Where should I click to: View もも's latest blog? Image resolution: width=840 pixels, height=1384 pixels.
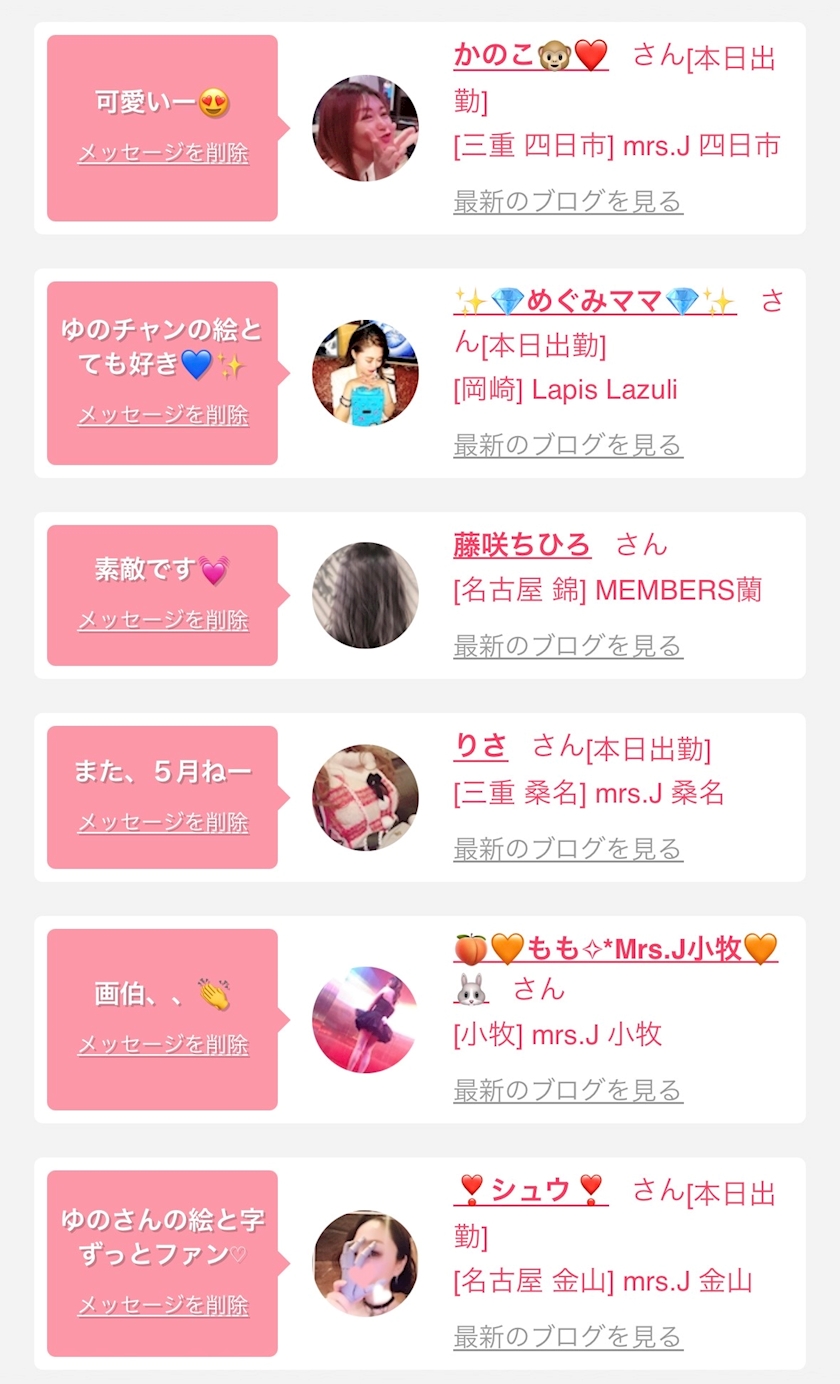568,1090
